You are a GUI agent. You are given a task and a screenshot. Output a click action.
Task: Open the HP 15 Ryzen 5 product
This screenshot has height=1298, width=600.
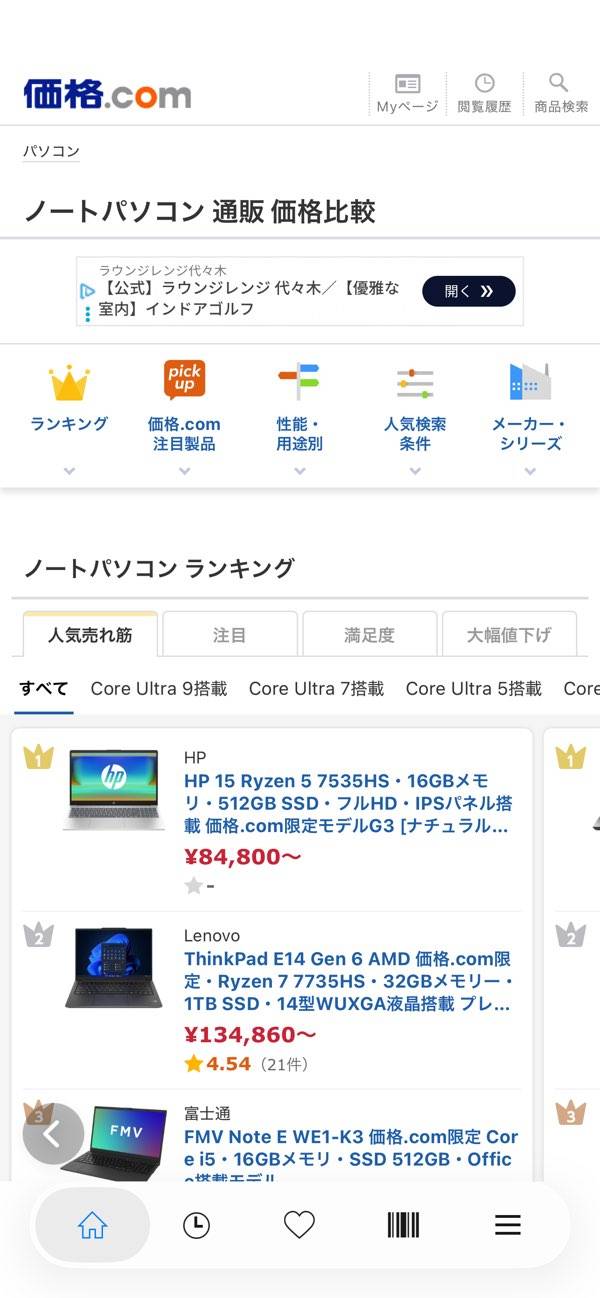point(348,802)
